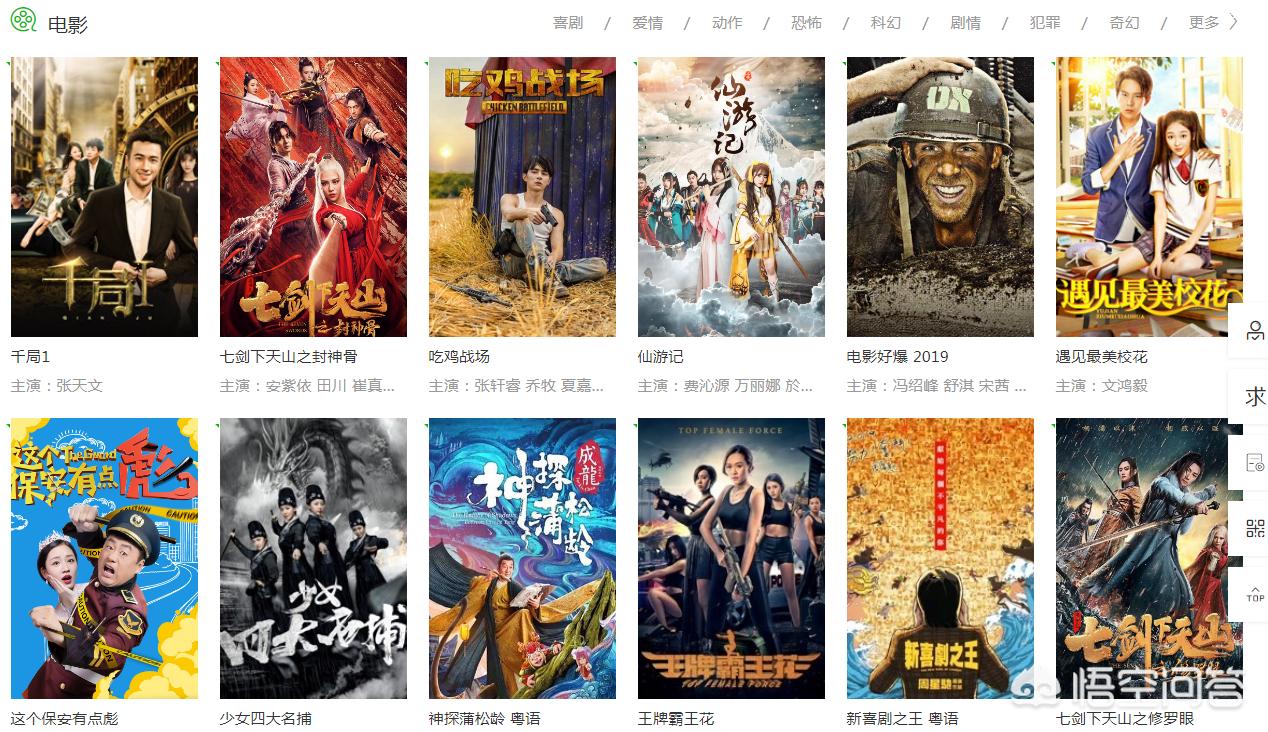Choose the 剧情 genre
The height and width of the screenshot is (732, 1268).
[965, 23]
